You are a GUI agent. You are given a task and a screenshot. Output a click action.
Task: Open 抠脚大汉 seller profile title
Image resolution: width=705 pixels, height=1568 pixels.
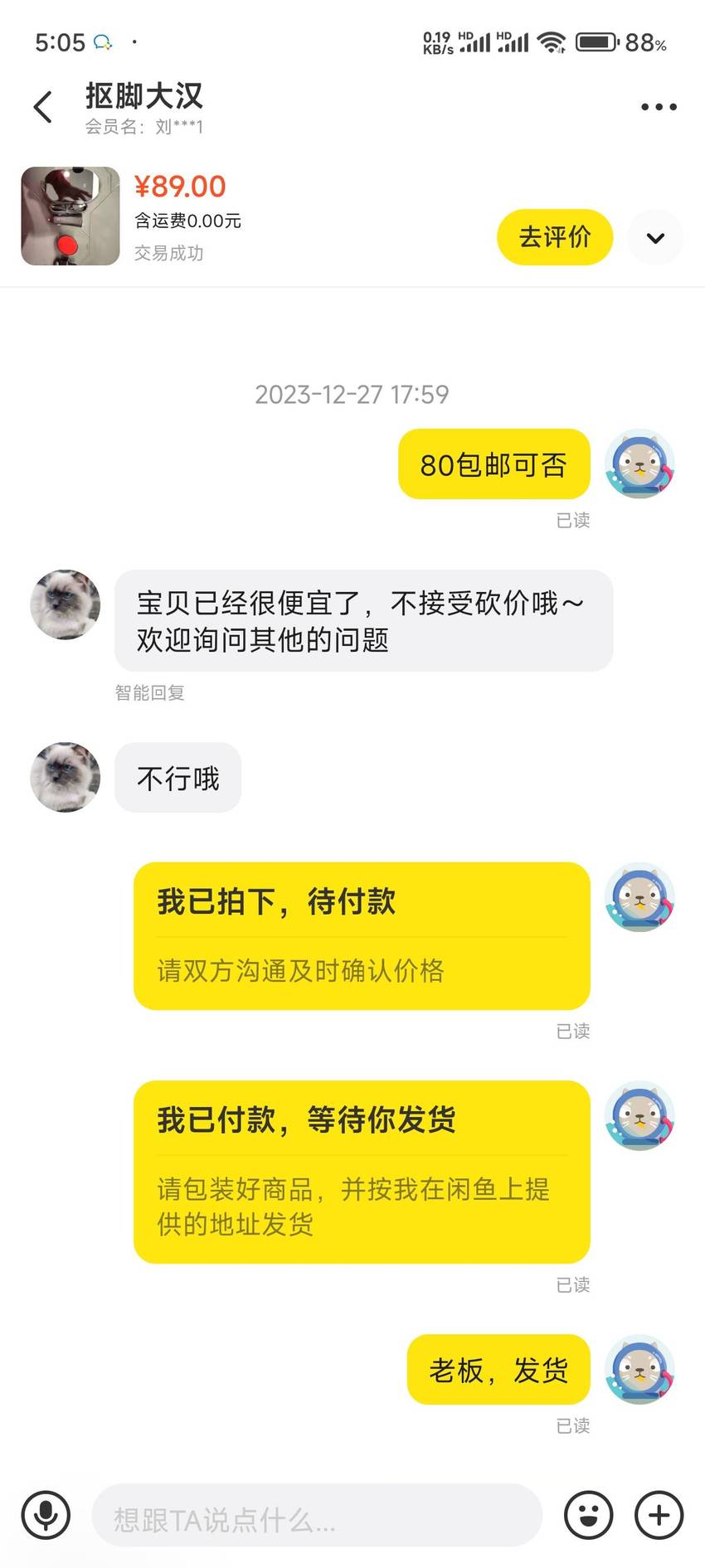coord(144,96)
